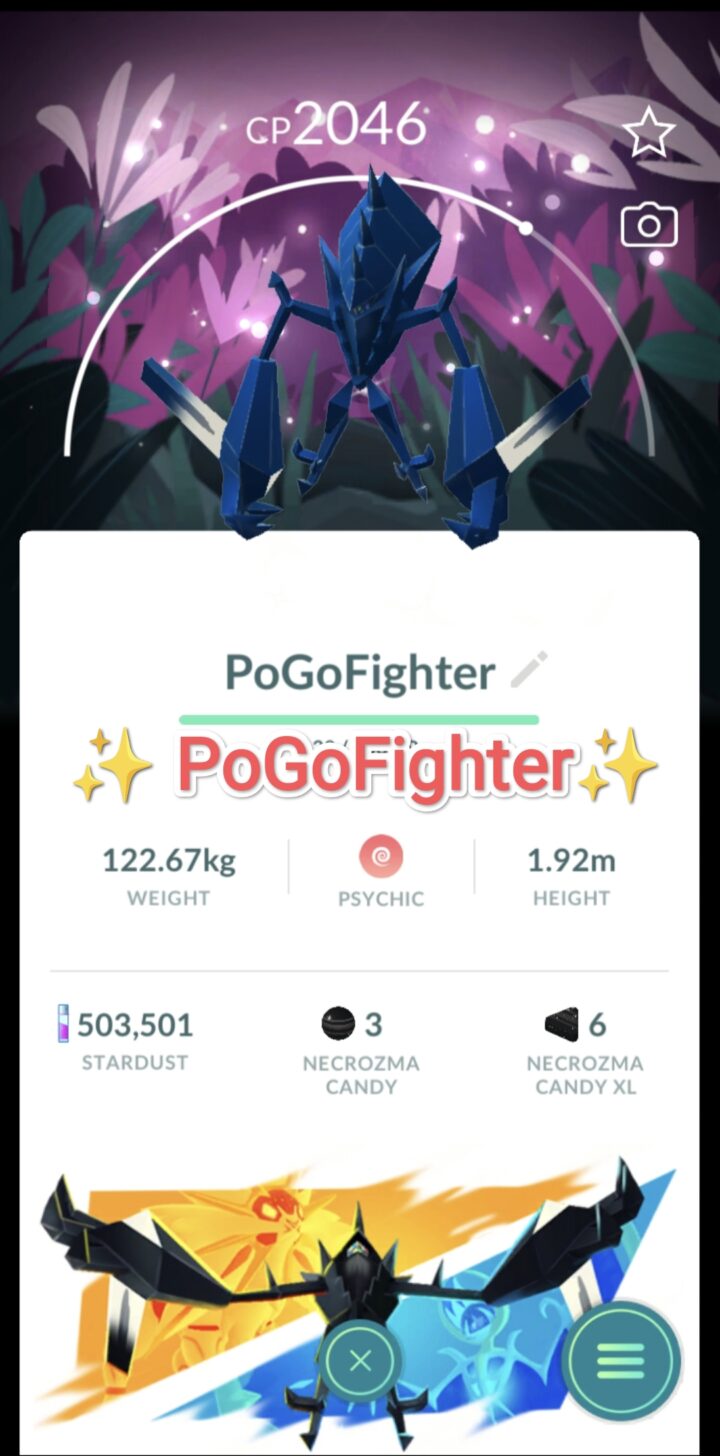Favorite this Necrozma with the star icon
Image resolution: width=720 pixels, height=1456 pixels.
649,130
